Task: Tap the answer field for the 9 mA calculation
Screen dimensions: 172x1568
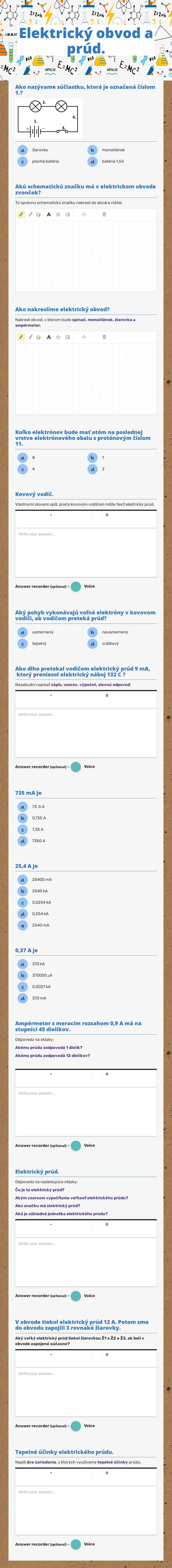Action: [x=85, y=731]
